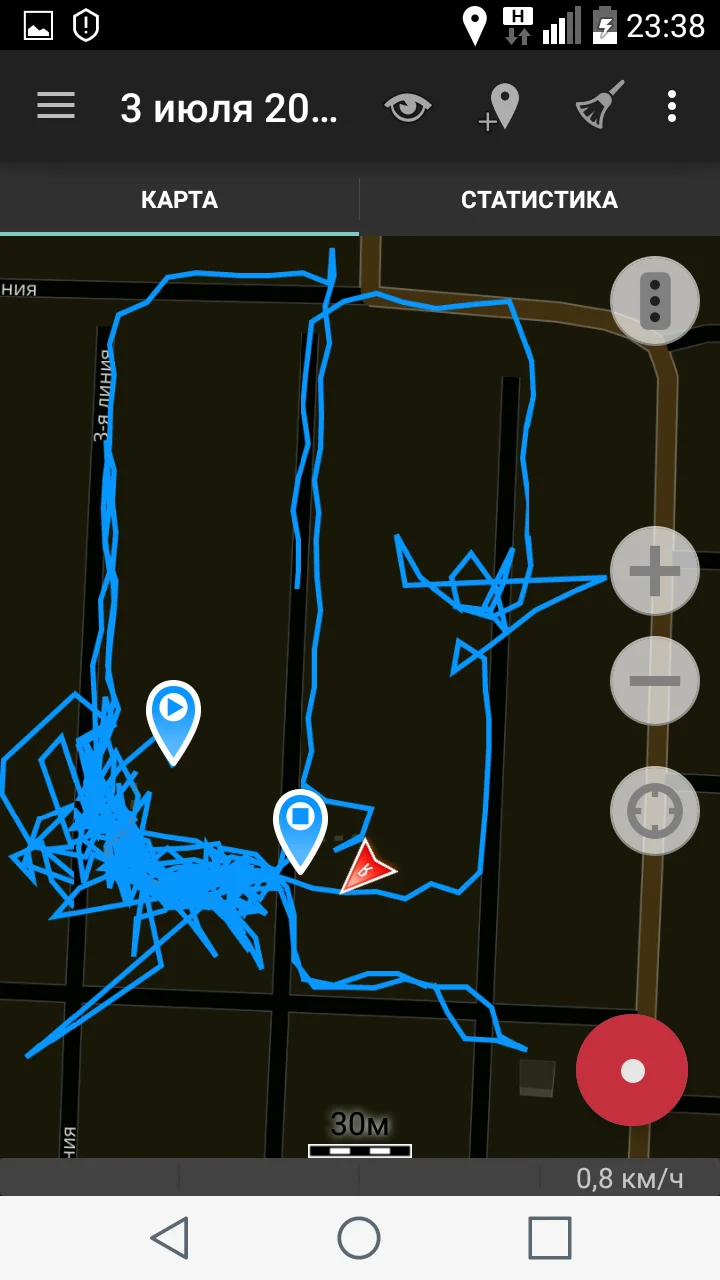Go to the home screen
Image resolution: width=720 pixels, height=1280 pixels.
tap(359, 1238)
